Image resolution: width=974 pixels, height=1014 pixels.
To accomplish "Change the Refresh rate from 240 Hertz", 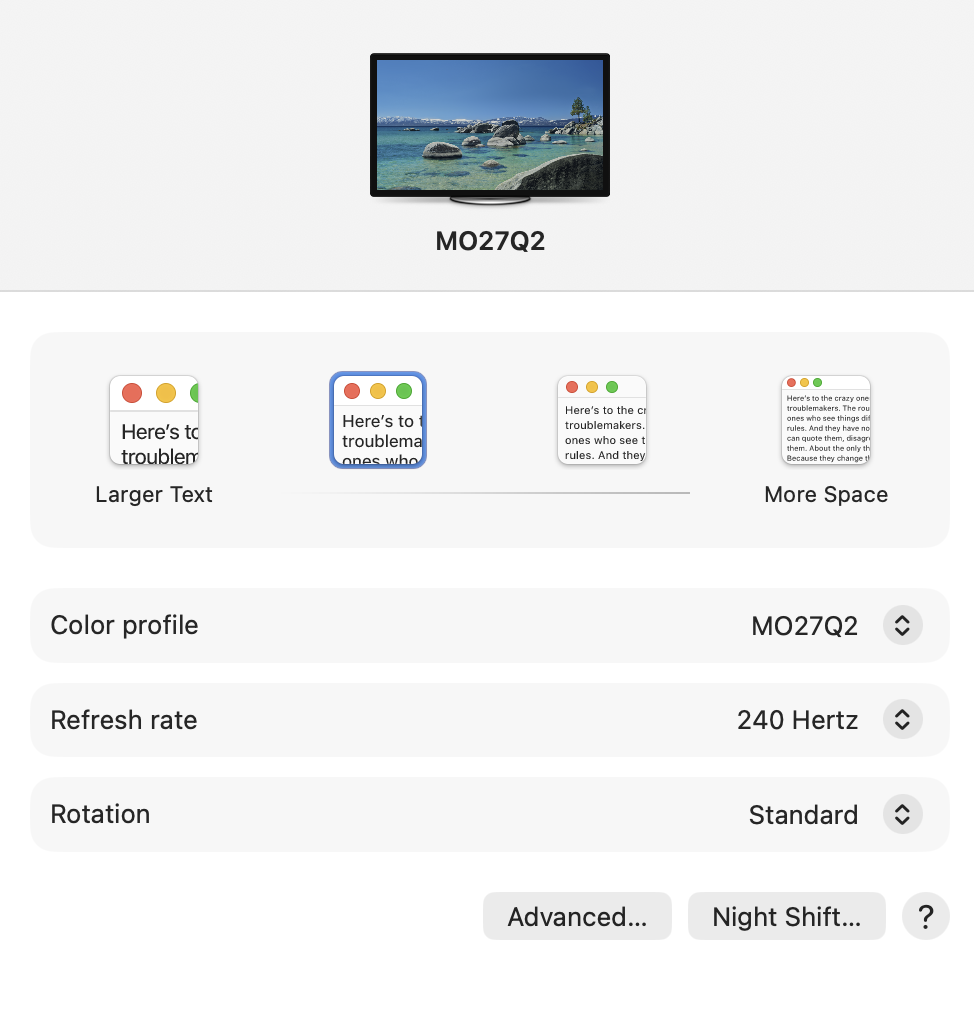I will (x=902, y=720).
